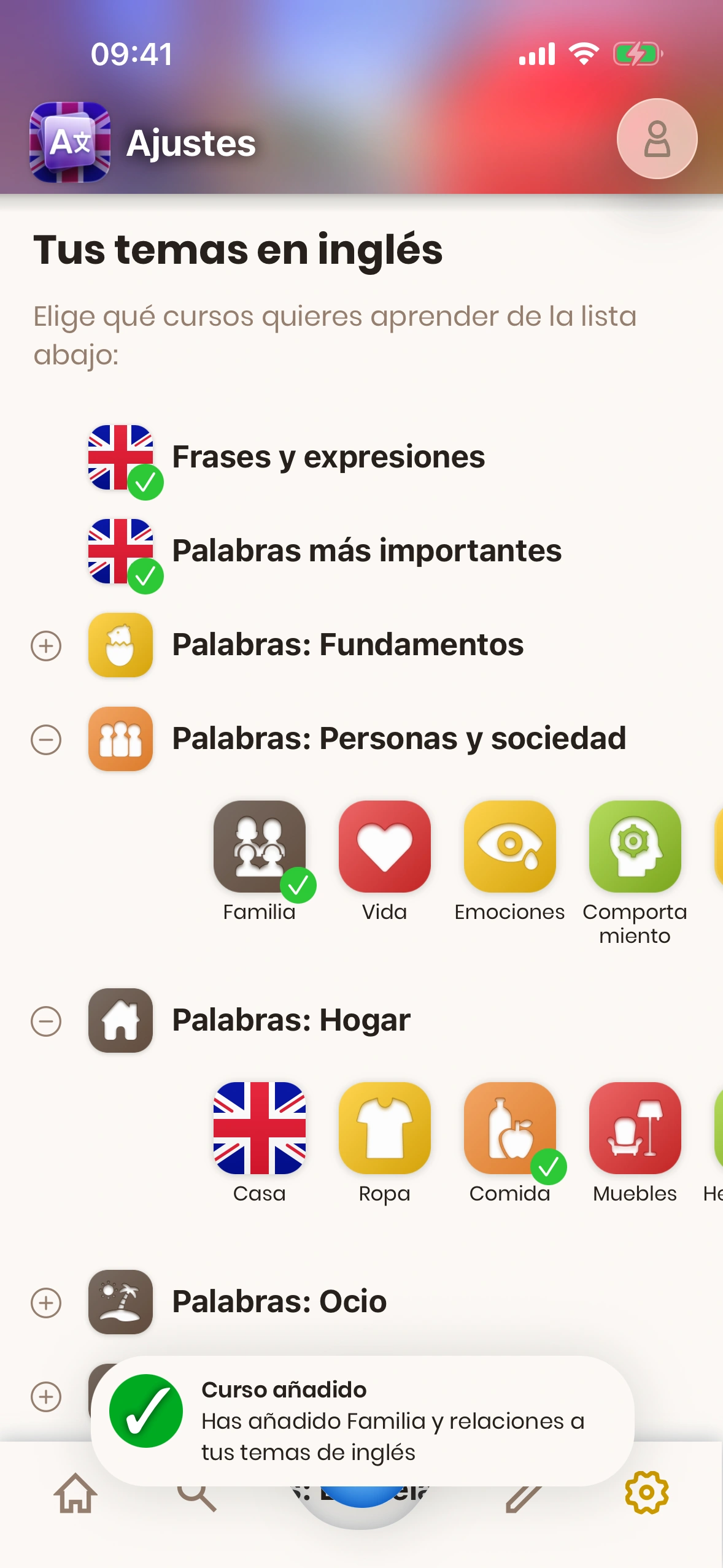Viewport: 723px width, 1568px height.
Task: Collapse the Palabras: Hogar section
Action: (x=46, y=1021)
